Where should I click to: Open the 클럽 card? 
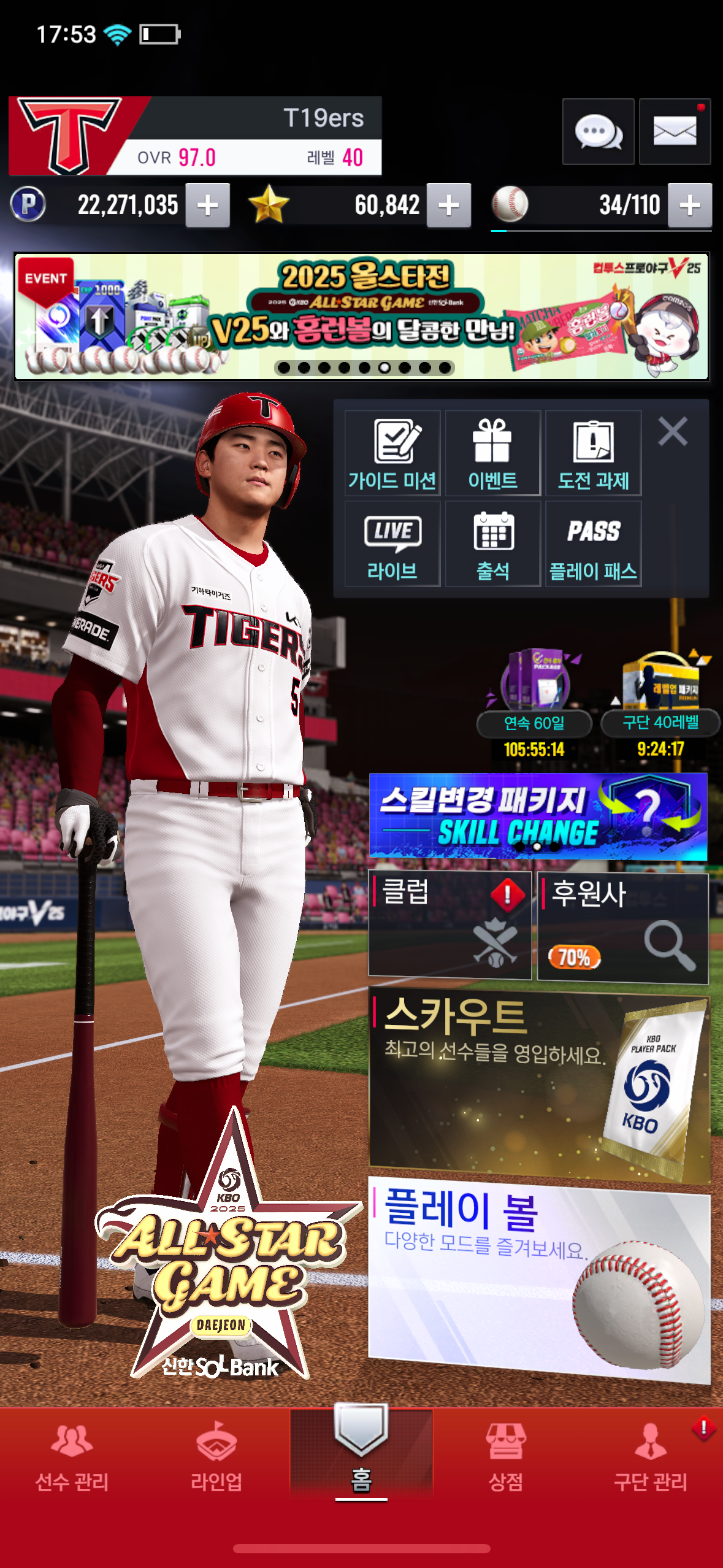[449, 924]
